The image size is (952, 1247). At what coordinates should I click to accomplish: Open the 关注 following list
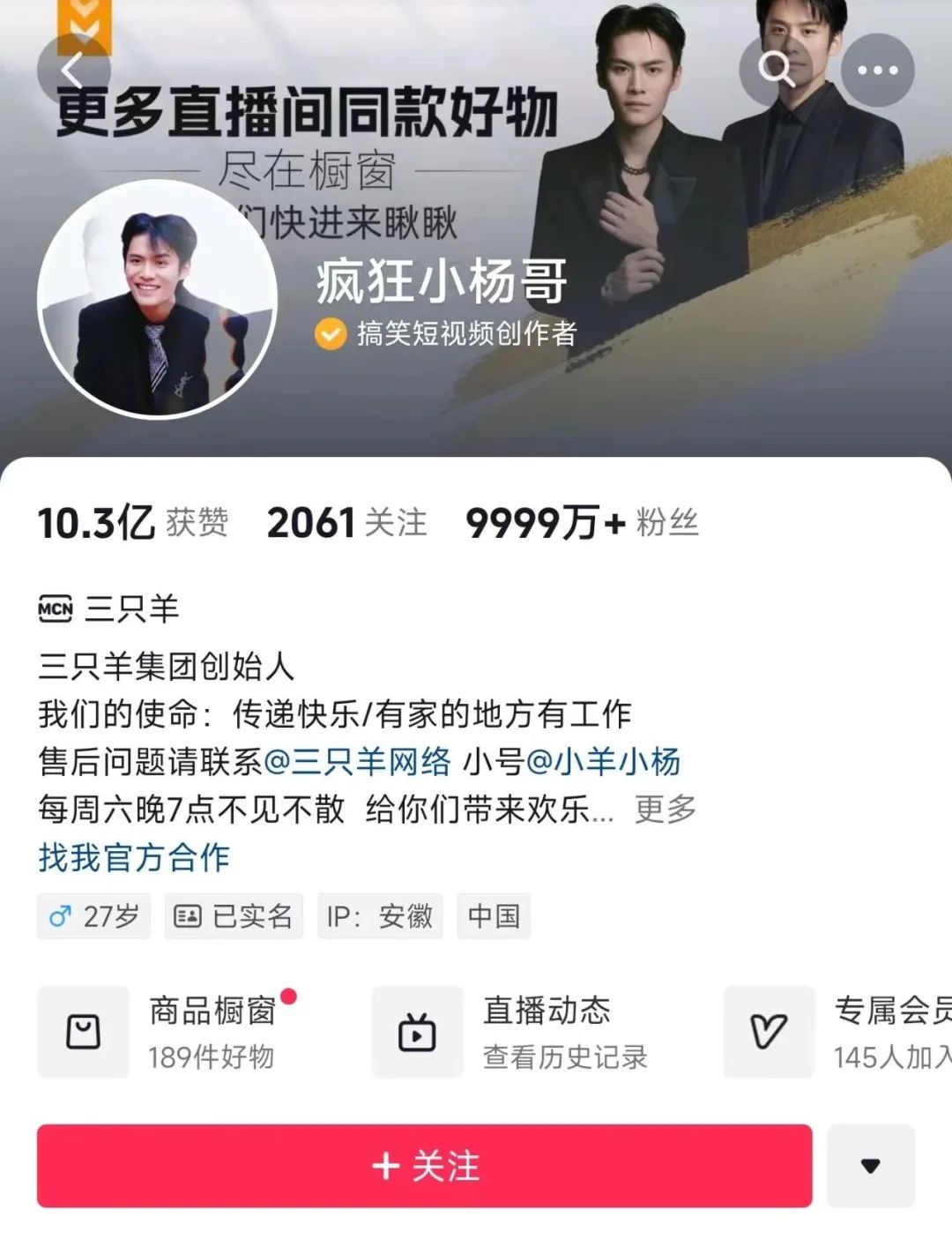tap(346, 522)
